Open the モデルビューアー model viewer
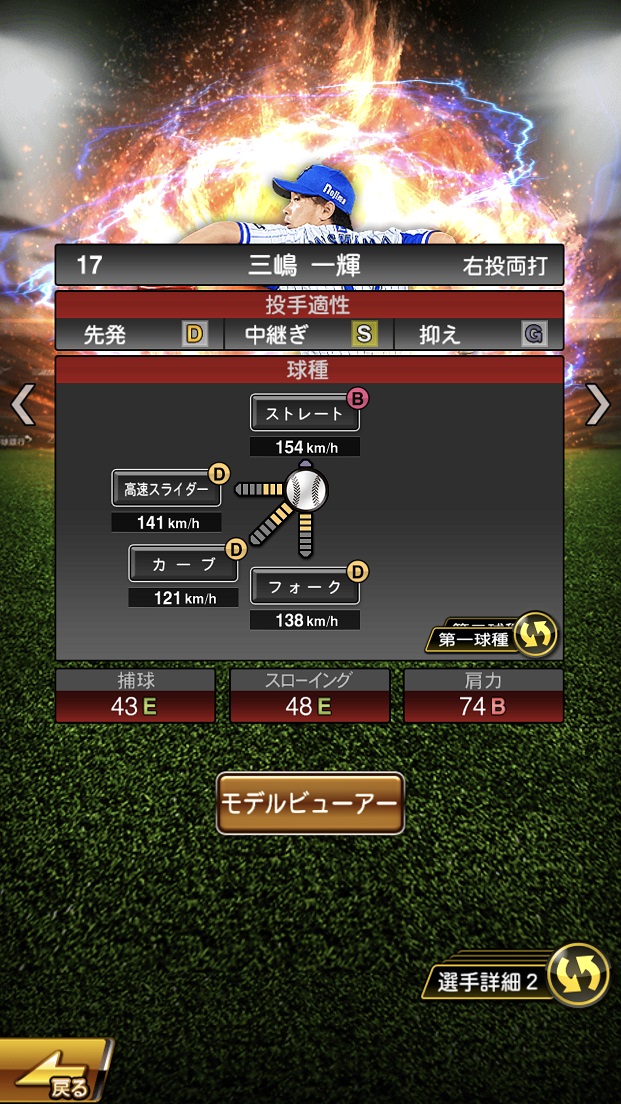 pyautogui.click(x=310, y=803)
